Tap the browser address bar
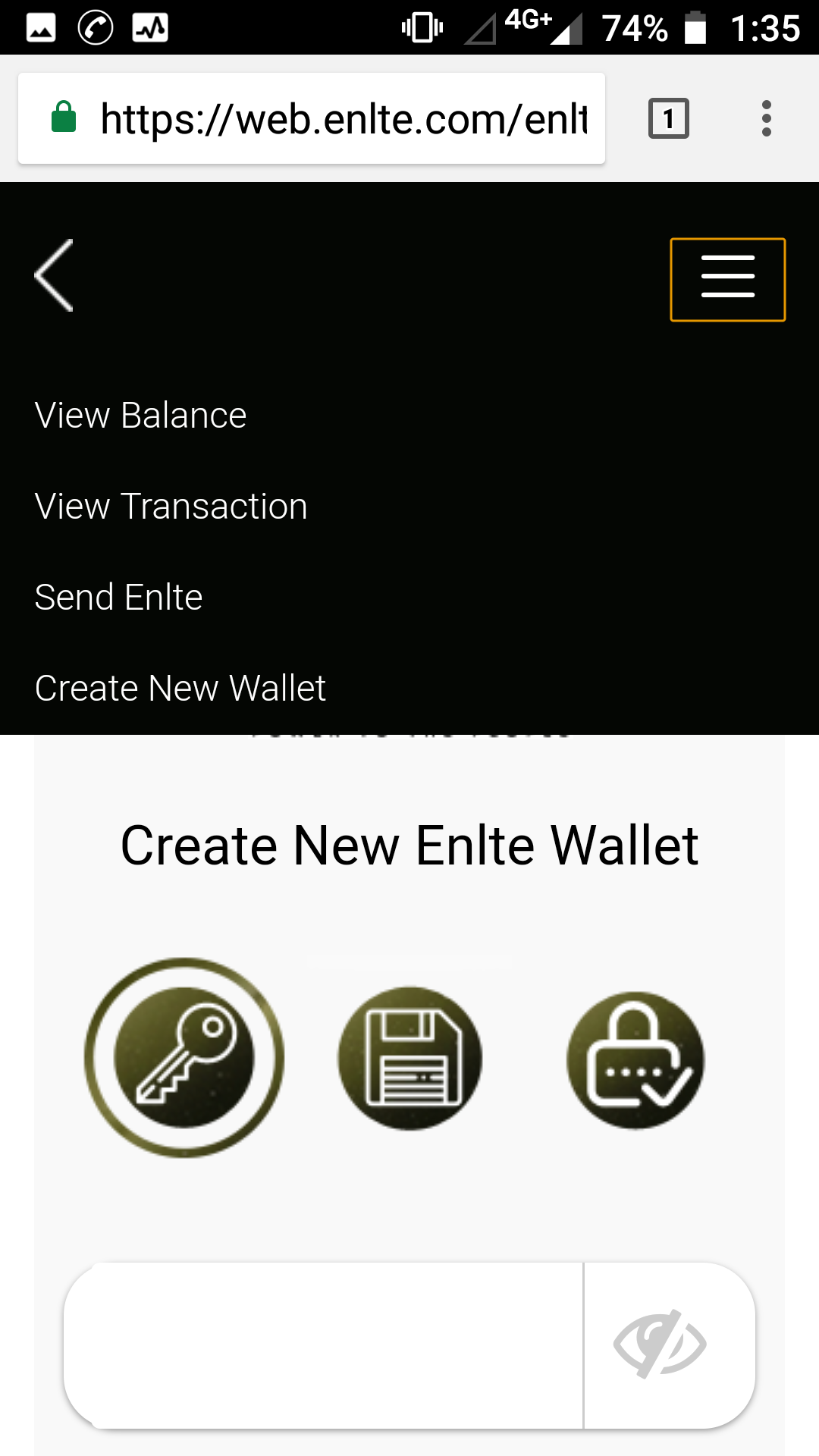This screenshot has height=1456, width=819. [343, 119]
